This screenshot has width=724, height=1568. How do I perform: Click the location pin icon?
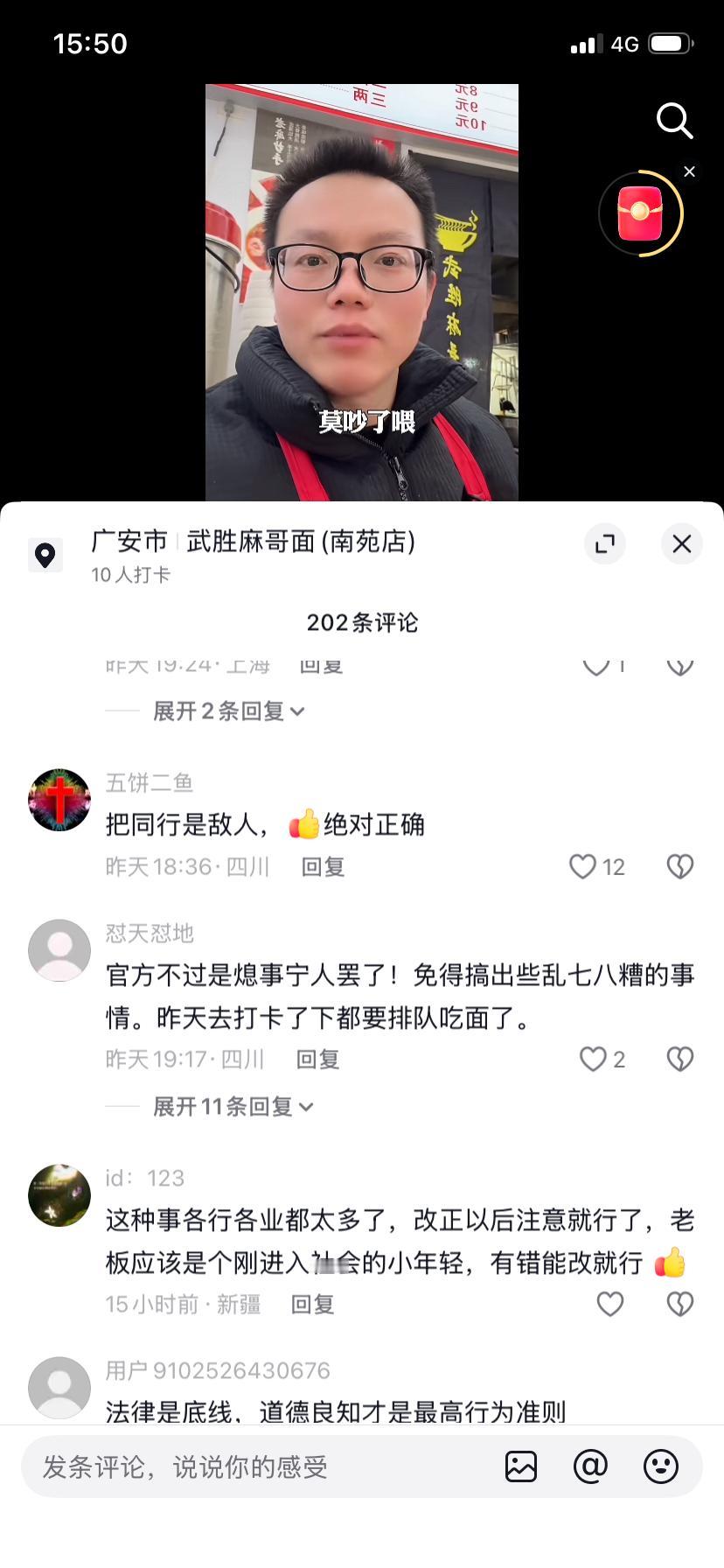pyautogui.click(x=45, y=555)
